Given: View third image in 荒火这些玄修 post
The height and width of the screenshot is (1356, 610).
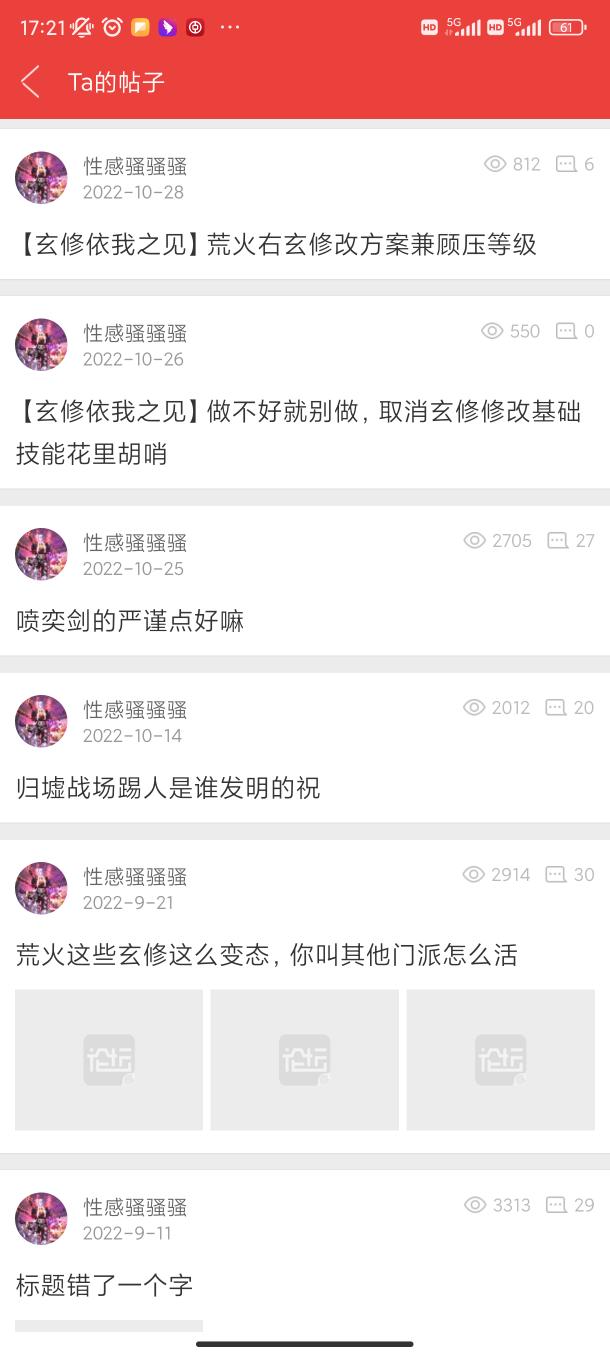Looking at the screenshot, I should coord(500,1060).
